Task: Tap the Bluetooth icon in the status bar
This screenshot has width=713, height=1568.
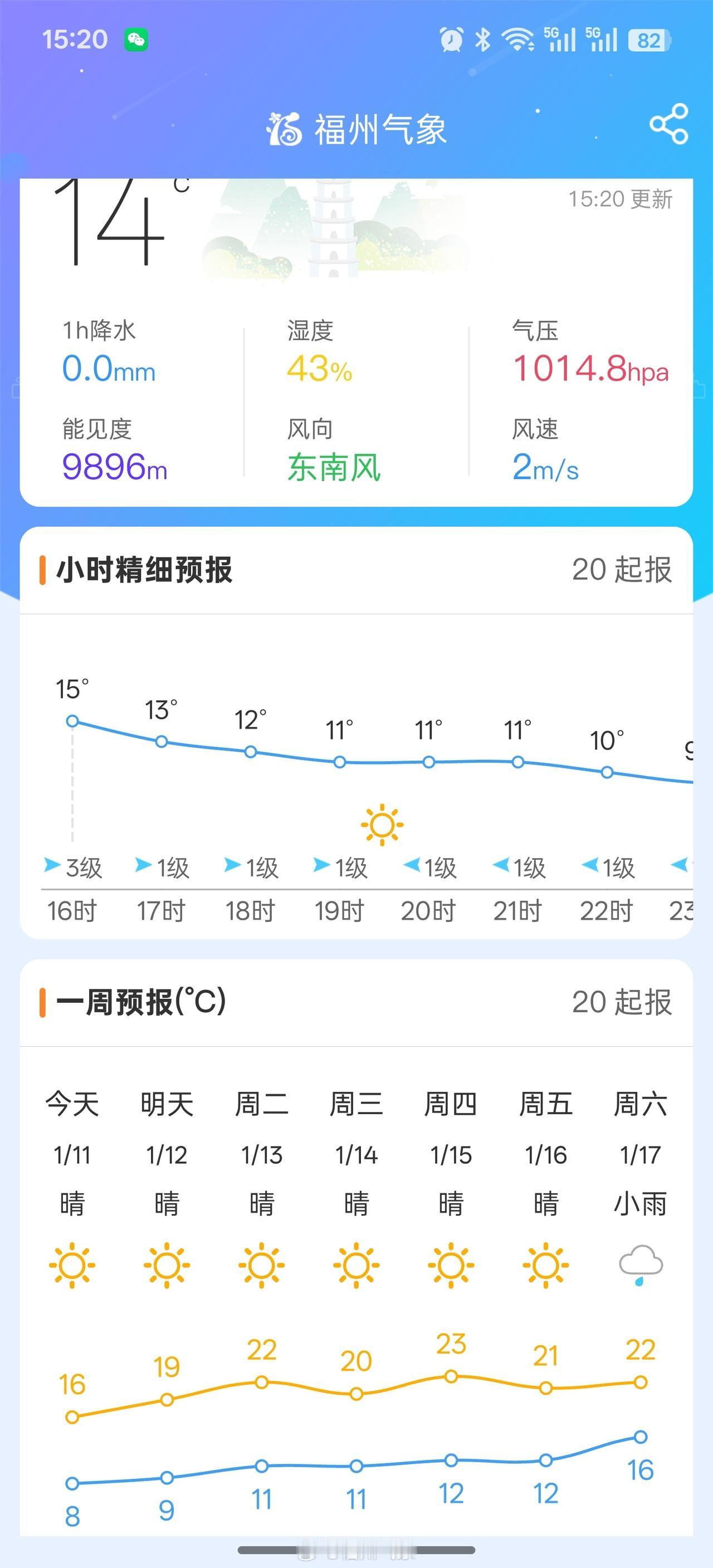Action: coord(482,38)
